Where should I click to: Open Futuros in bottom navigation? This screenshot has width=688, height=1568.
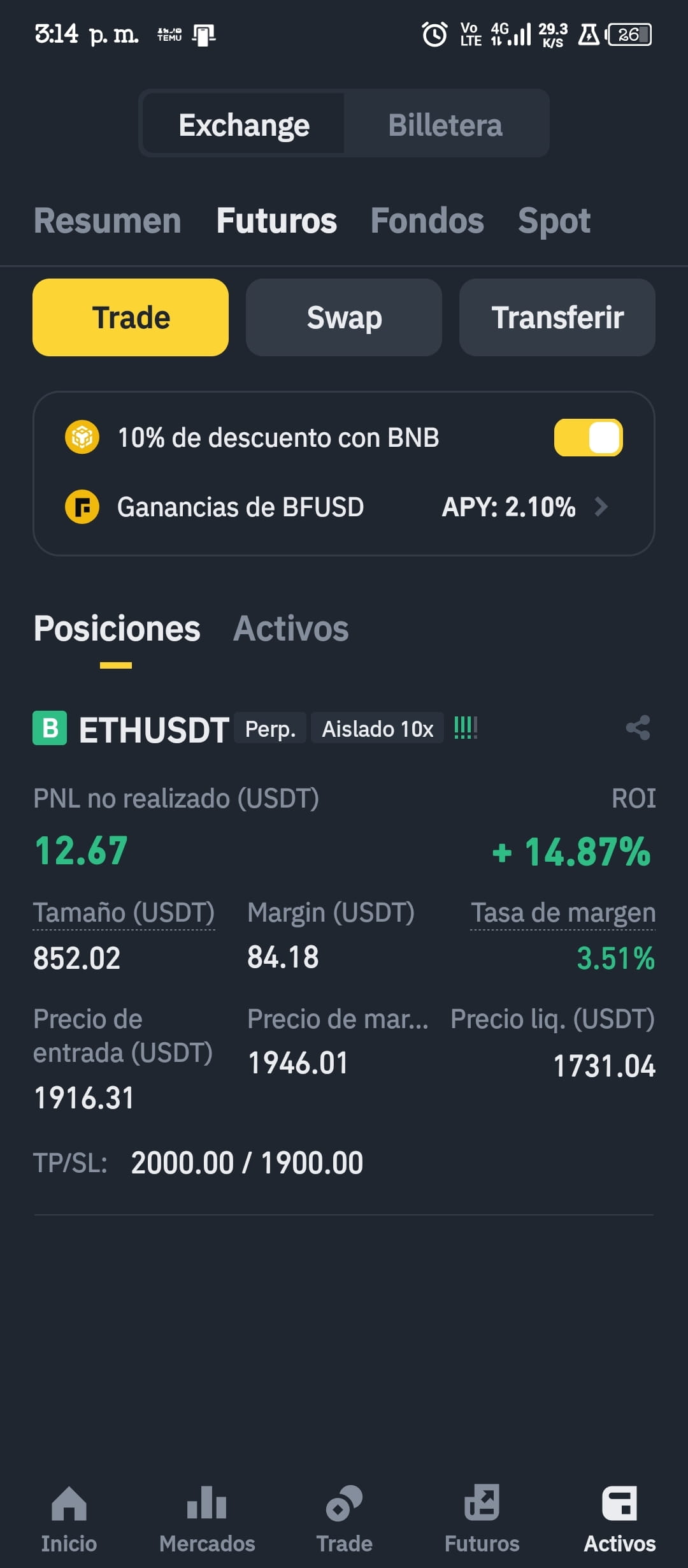(482, 1519)
